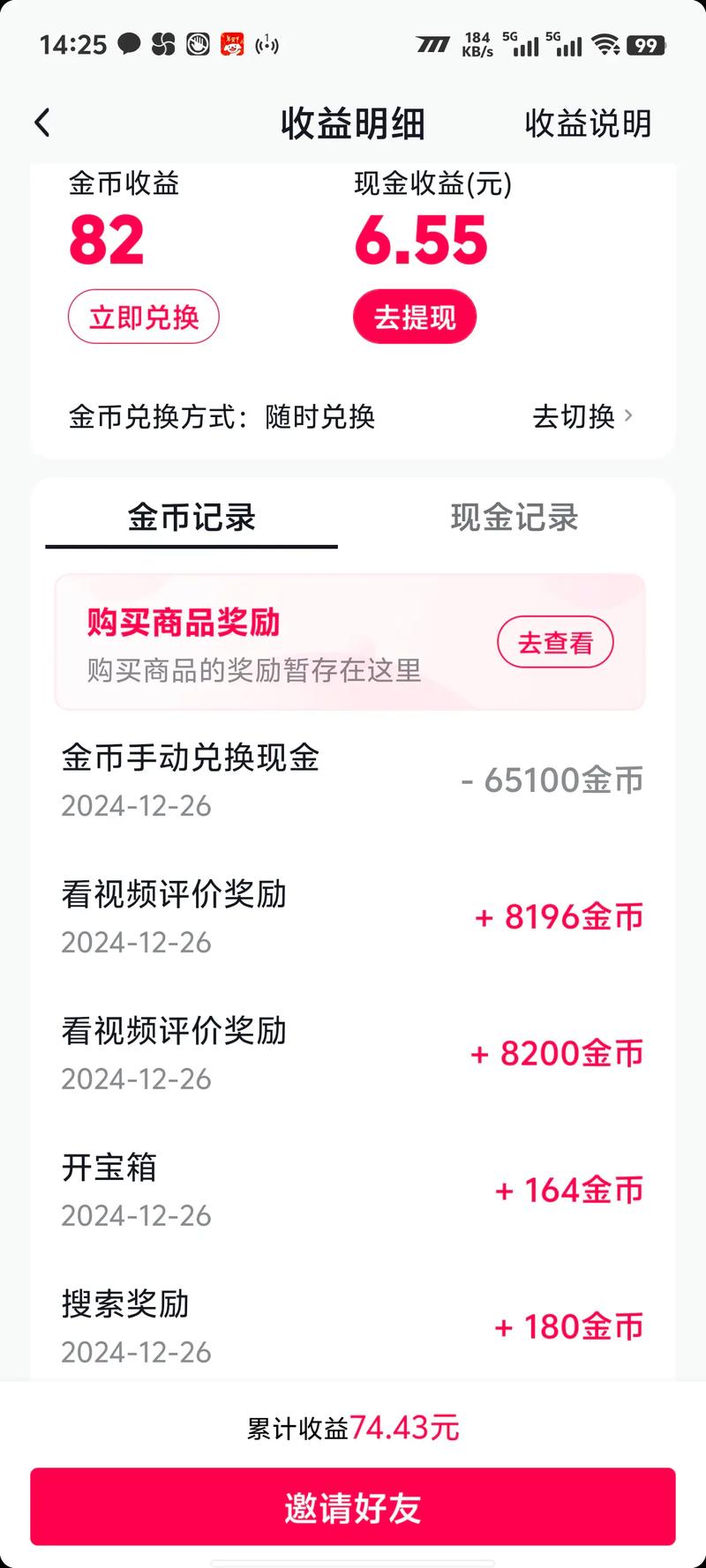Screen dimensions: 706x1568
Task: Tap the hand-in-circle icon in the status bar
Action: [x=196, y=43]
